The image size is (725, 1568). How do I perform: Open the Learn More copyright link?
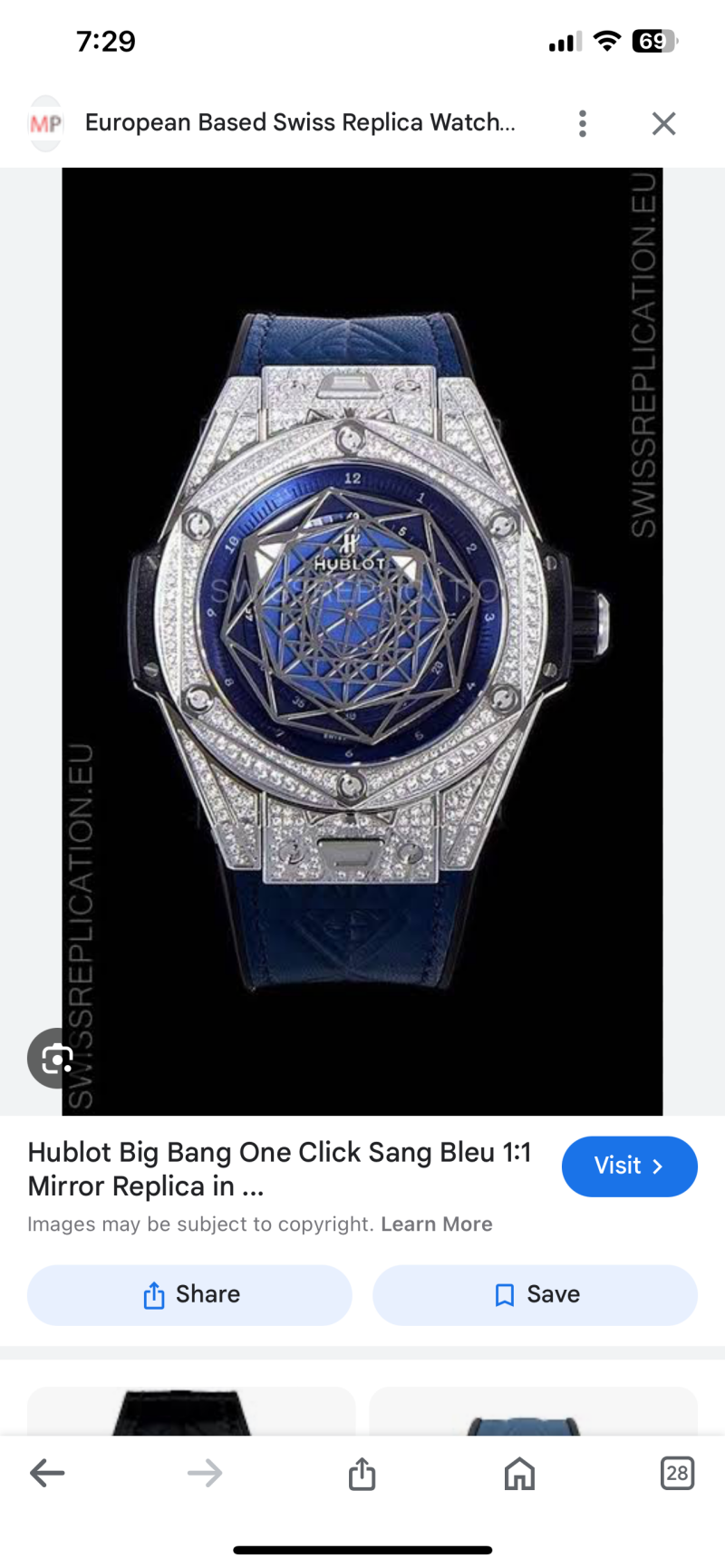click(x=436, y=1224)
